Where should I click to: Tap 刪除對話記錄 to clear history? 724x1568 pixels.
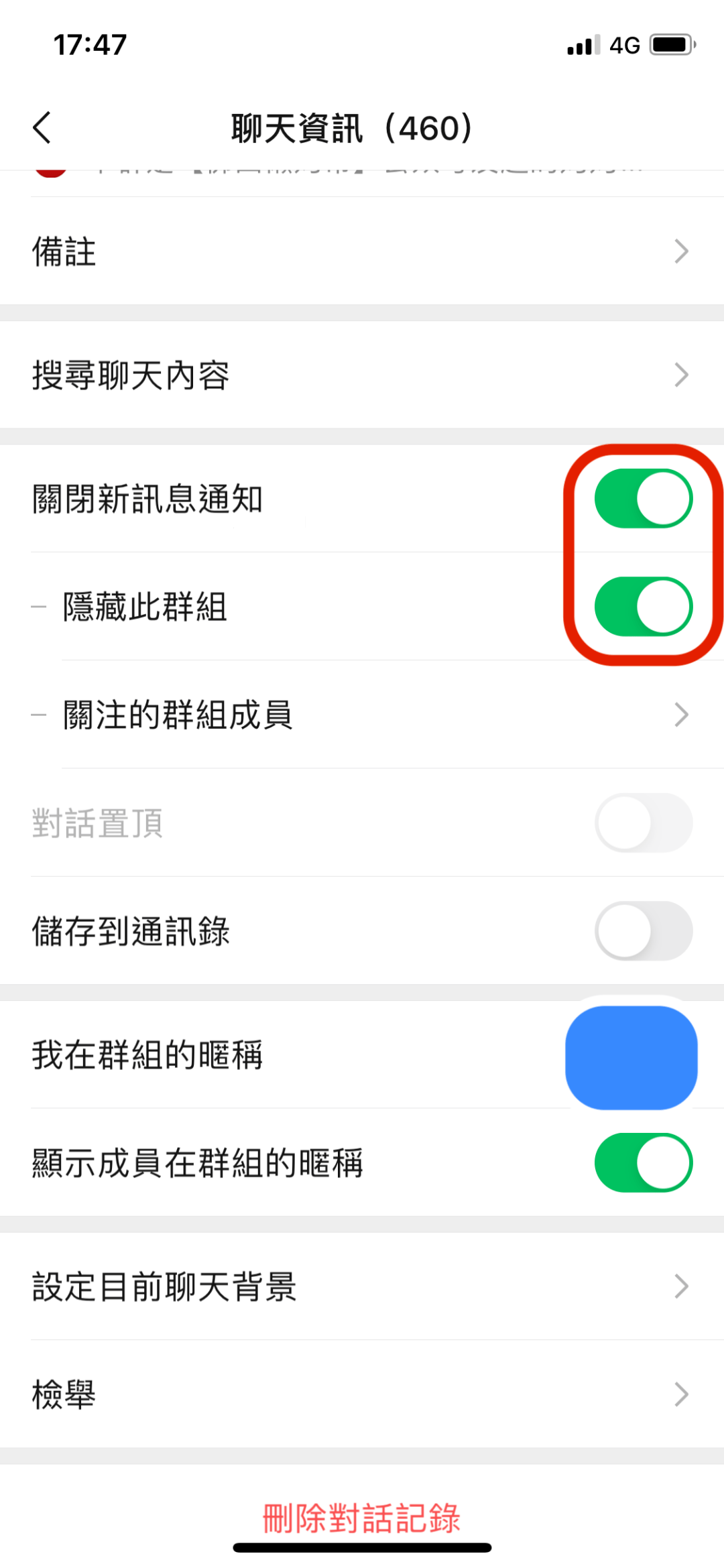point(362,1518)
